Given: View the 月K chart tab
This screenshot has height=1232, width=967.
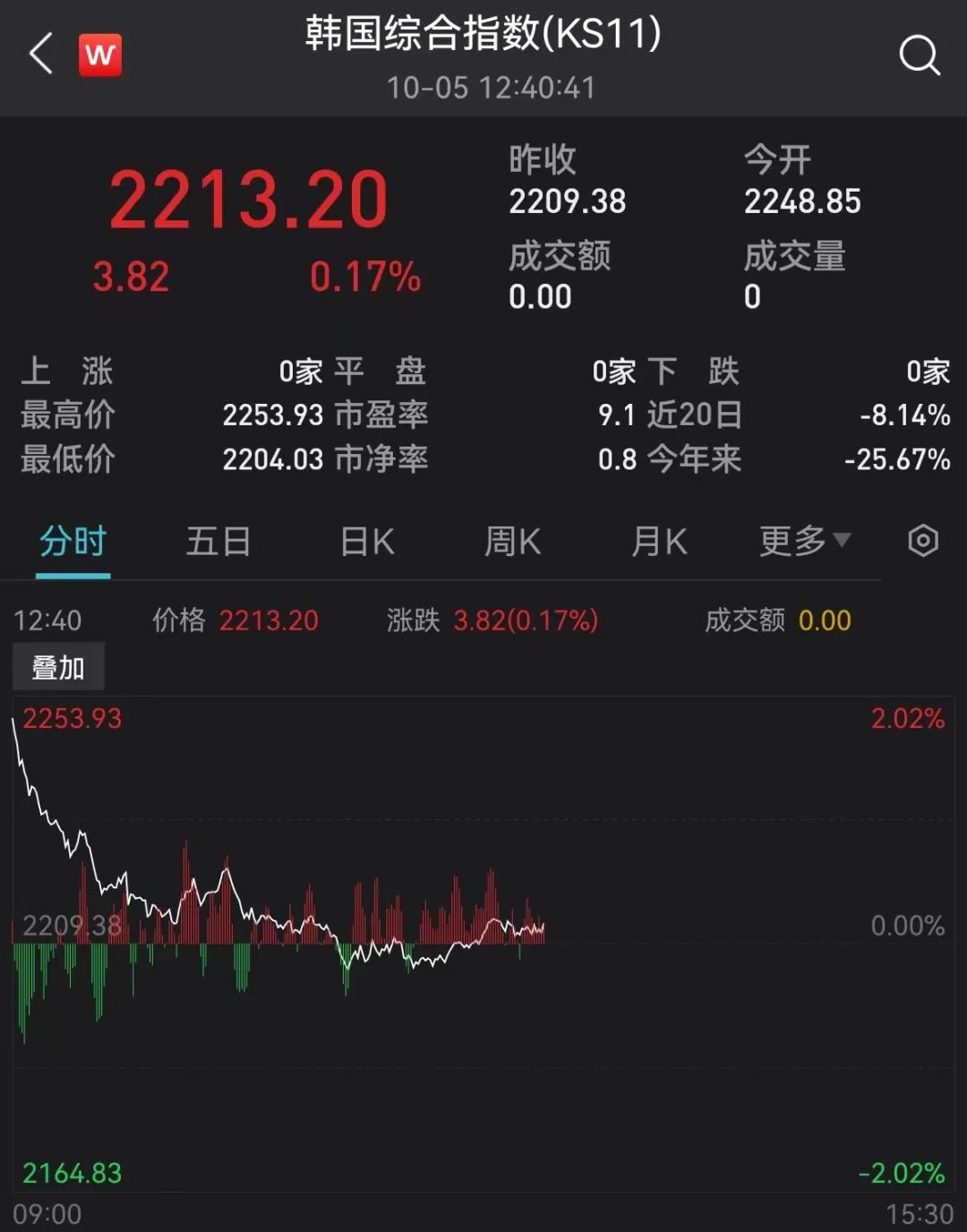Looking at the screenshot, I should 659,542.
